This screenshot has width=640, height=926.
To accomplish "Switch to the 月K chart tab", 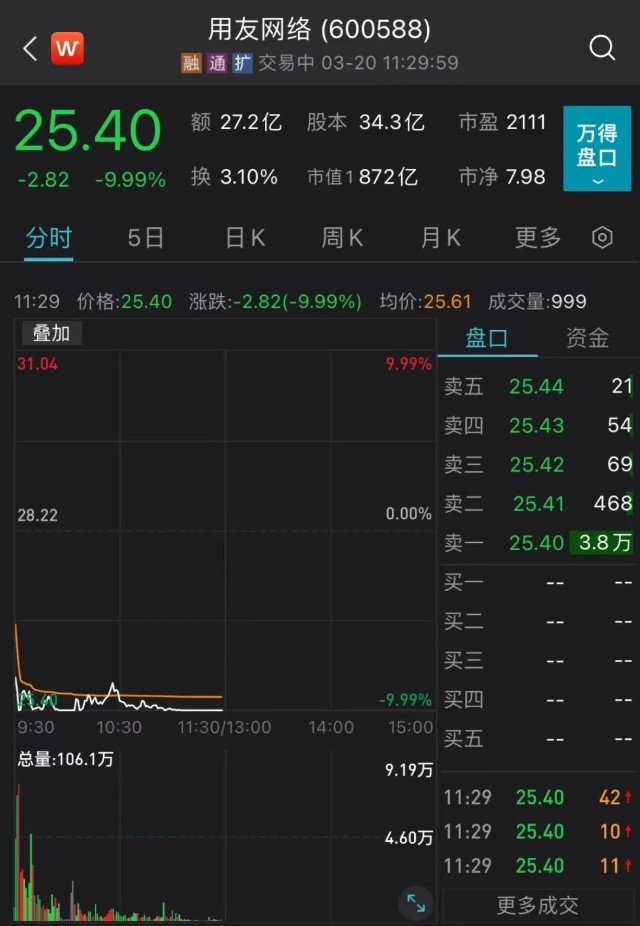I will 440,238.
